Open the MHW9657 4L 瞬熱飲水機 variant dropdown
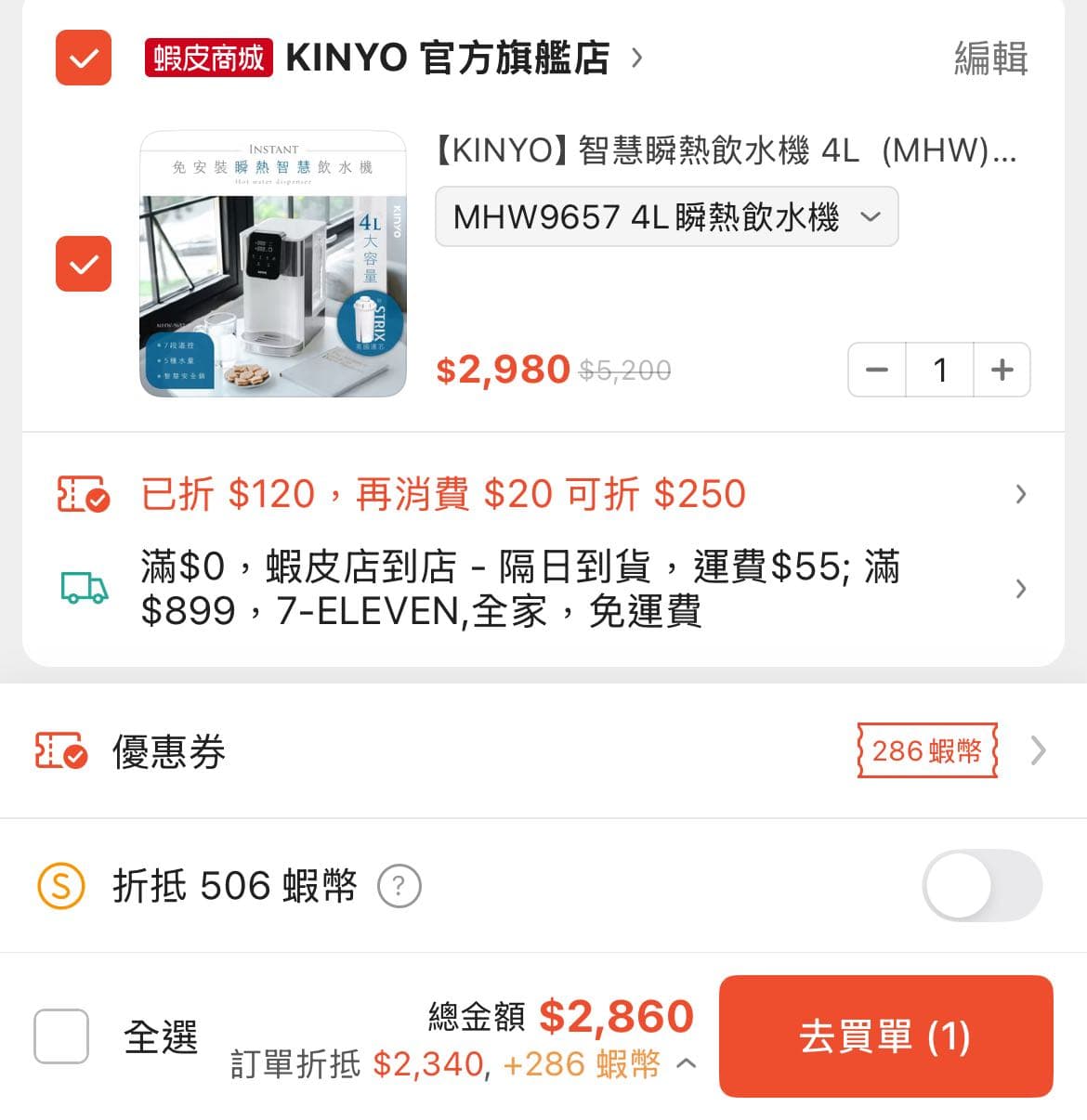 (665, 216)
